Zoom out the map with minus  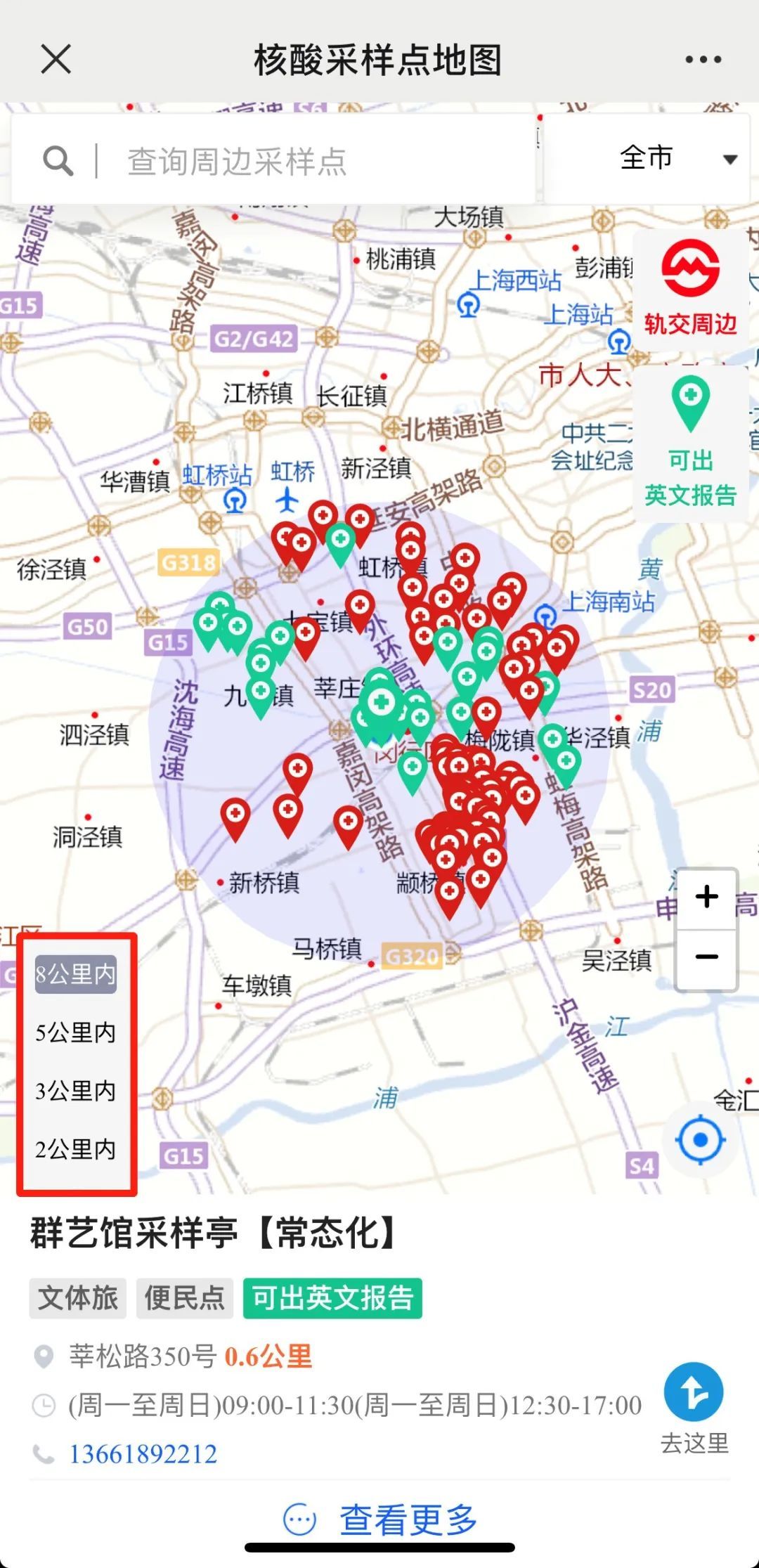(x=706, y=957)
